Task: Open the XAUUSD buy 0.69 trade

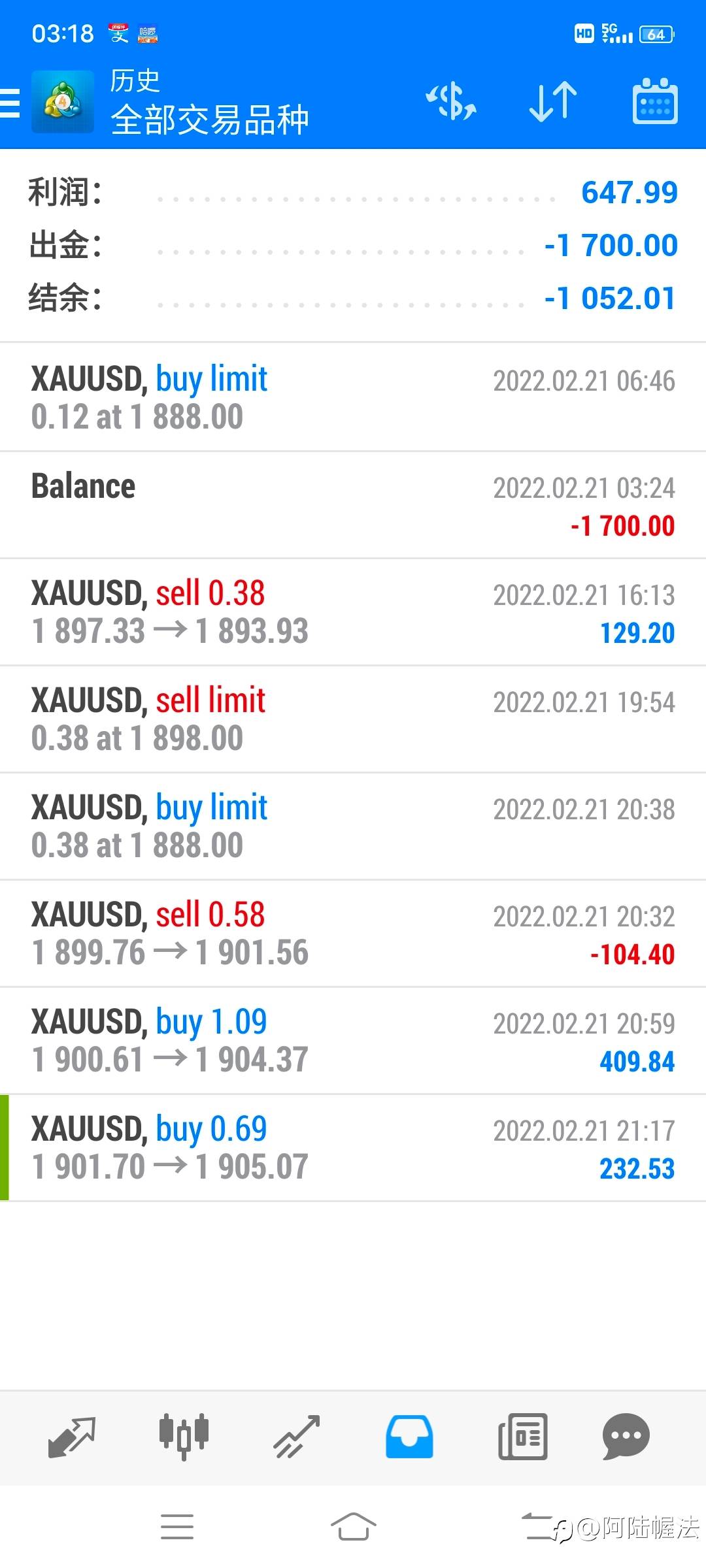Action: 353,1148
